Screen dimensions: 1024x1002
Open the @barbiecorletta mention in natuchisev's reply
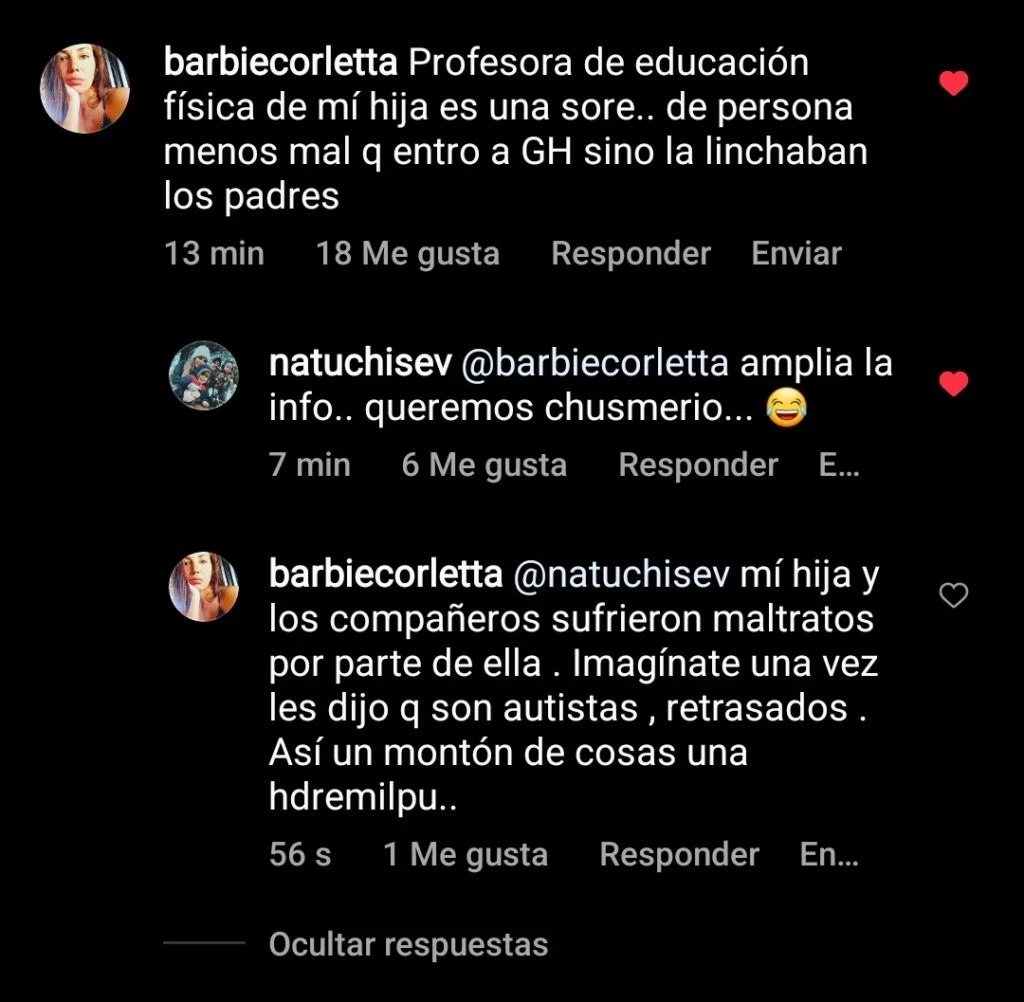594,364
